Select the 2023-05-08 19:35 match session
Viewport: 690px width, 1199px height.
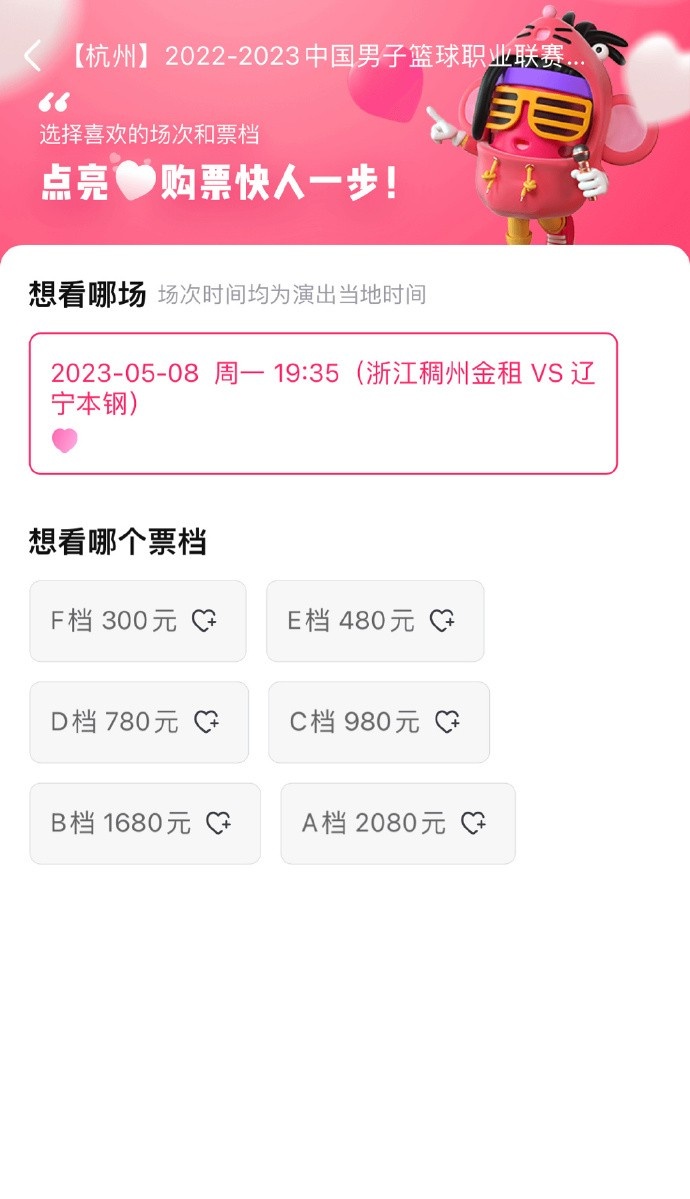coord(323,403)
